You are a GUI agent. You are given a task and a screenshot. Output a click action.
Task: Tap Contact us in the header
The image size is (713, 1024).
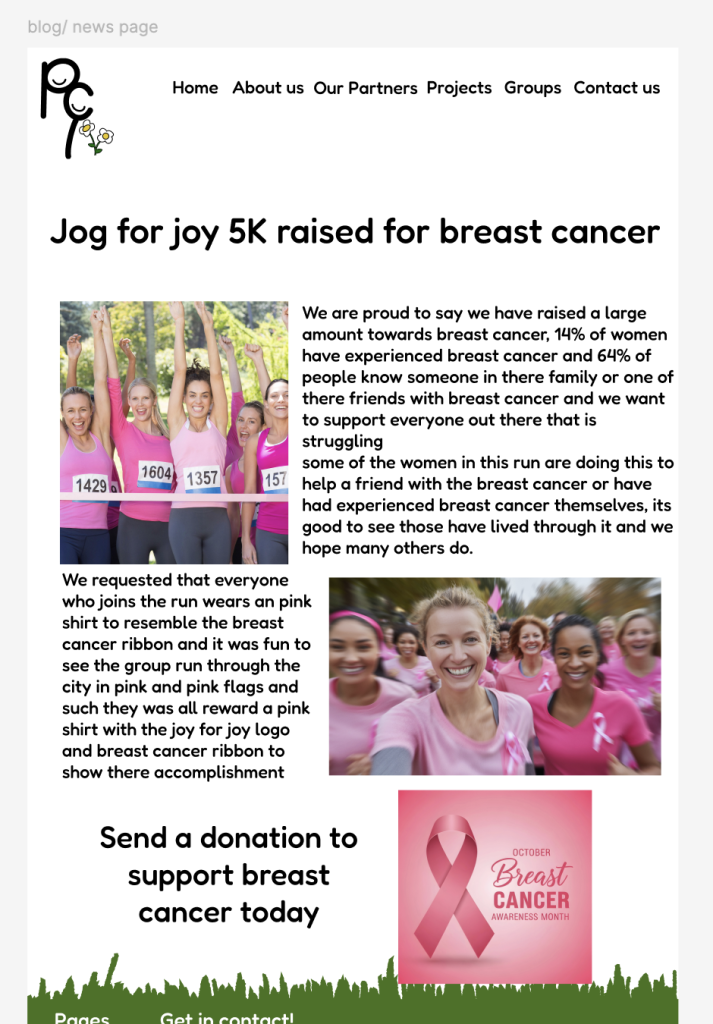tap(616, 88)
